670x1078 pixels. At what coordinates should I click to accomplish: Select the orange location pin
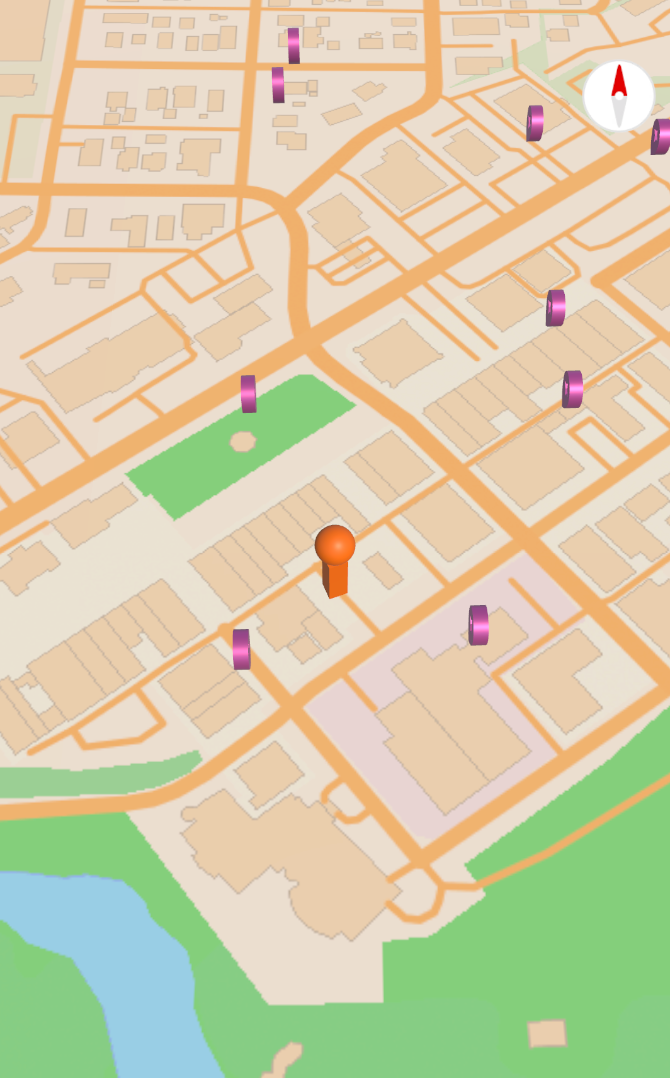335,558
